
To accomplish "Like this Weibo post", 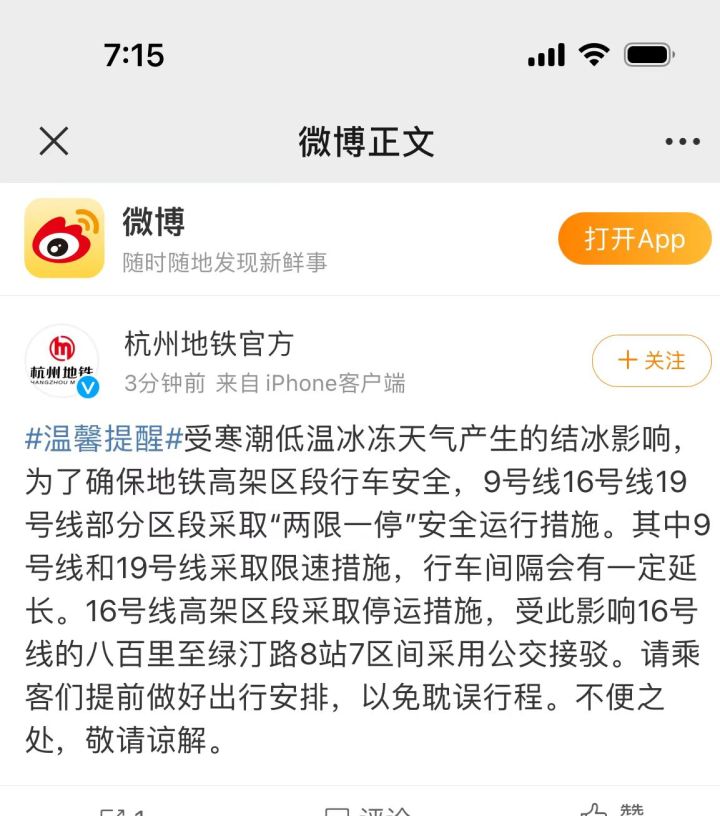I will pyautogui.click(x=610, y=808).
